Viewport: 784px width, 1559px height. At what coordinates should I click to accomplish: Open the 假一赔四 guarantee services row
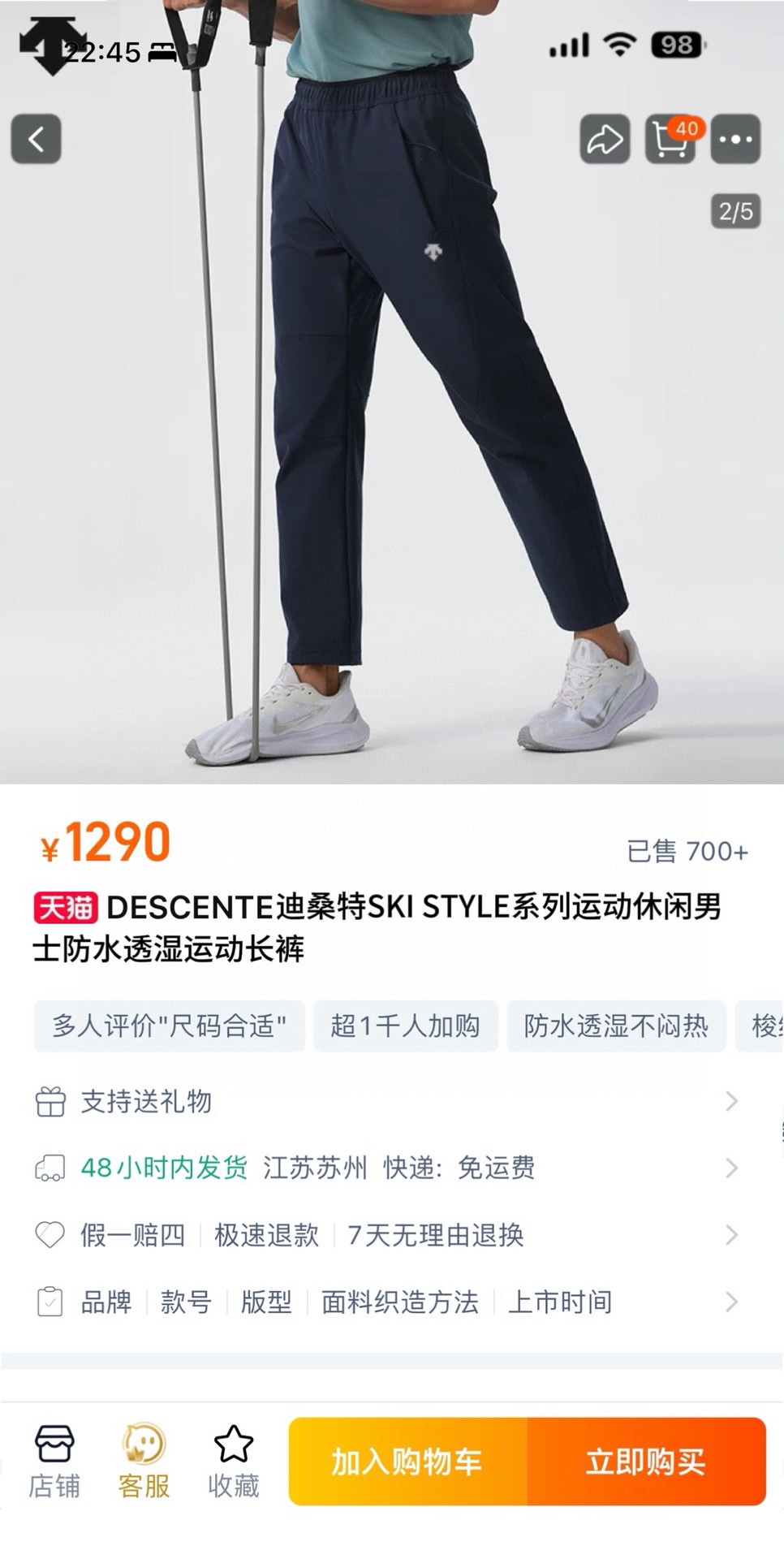point(388,1235)
